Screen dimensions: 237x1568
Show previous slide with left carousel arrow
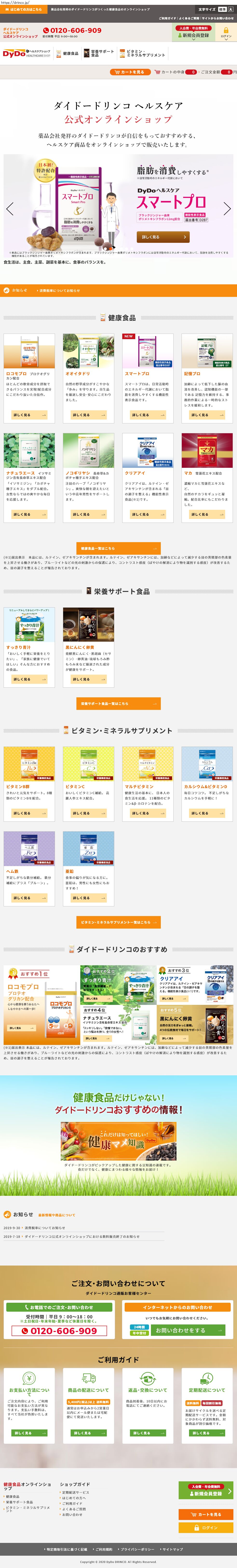10,209
